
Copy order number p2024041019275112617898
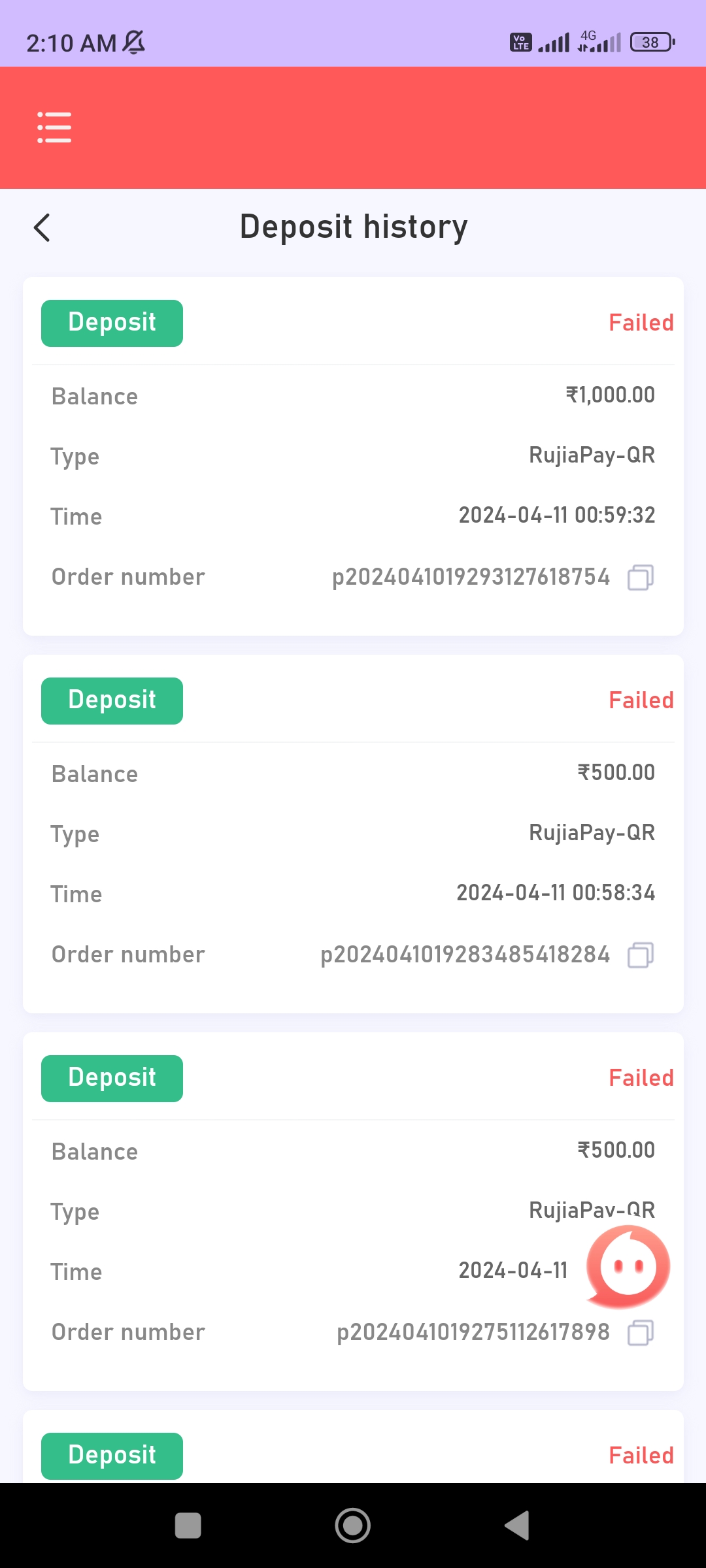click(640, 1333)
